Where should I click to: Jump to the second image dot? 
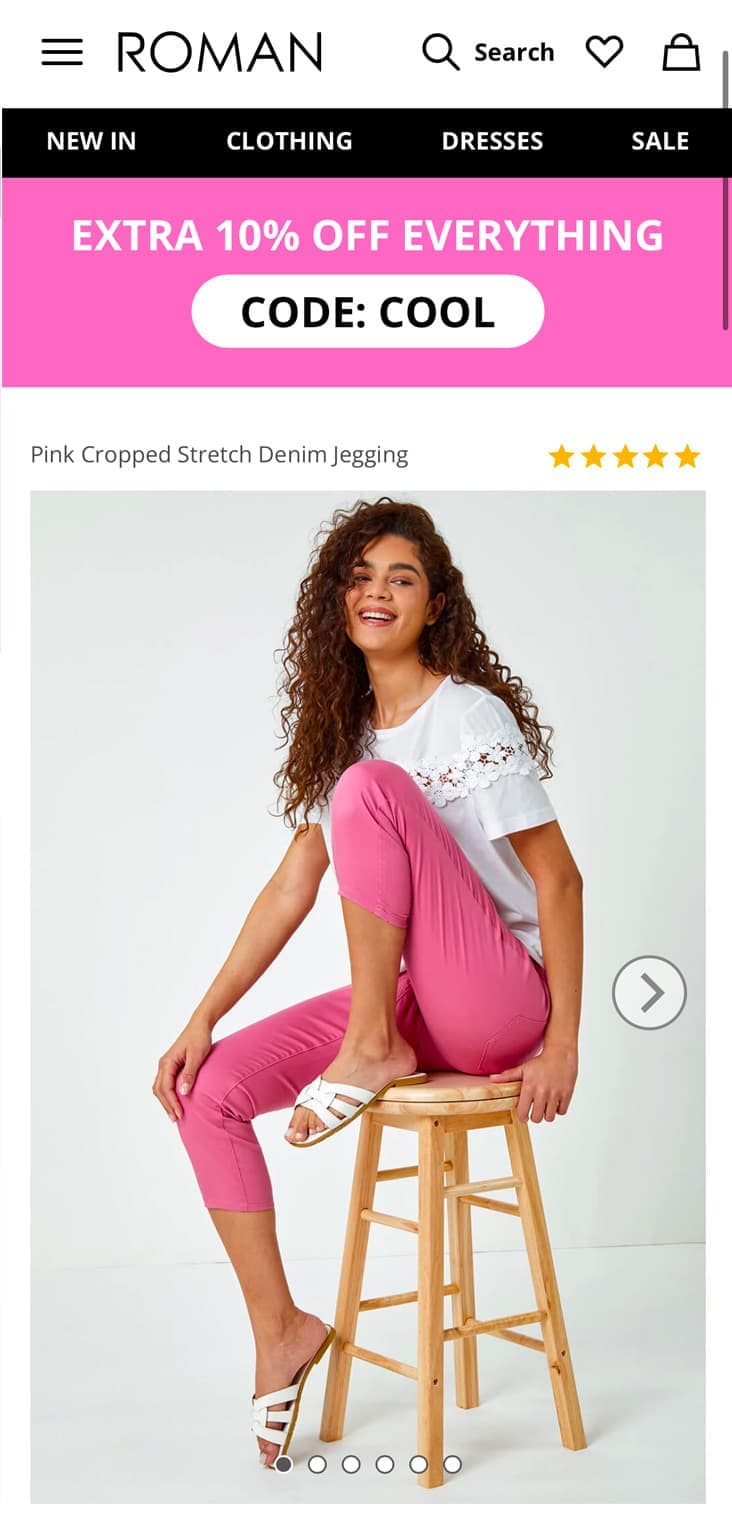[x=317, y=1464]
